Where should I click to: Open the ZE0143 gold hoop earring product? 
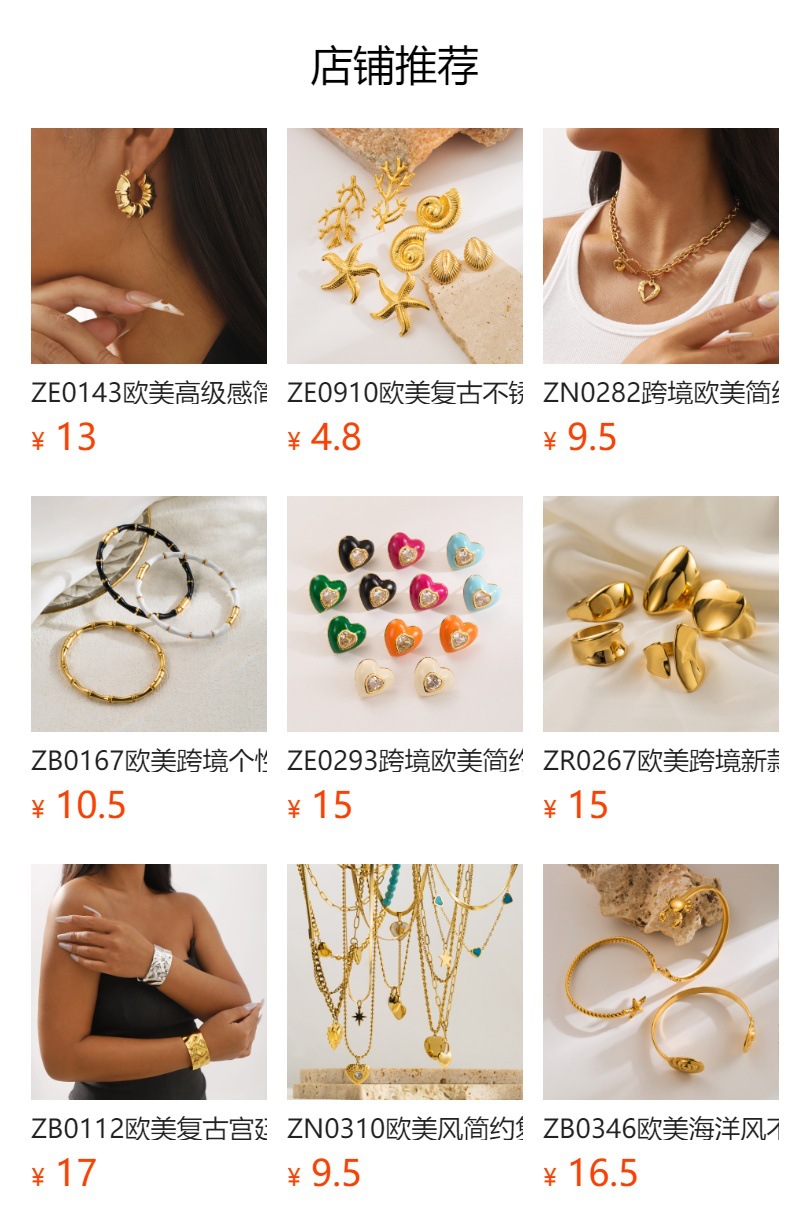pyautogui.click(x=149, y=246)
